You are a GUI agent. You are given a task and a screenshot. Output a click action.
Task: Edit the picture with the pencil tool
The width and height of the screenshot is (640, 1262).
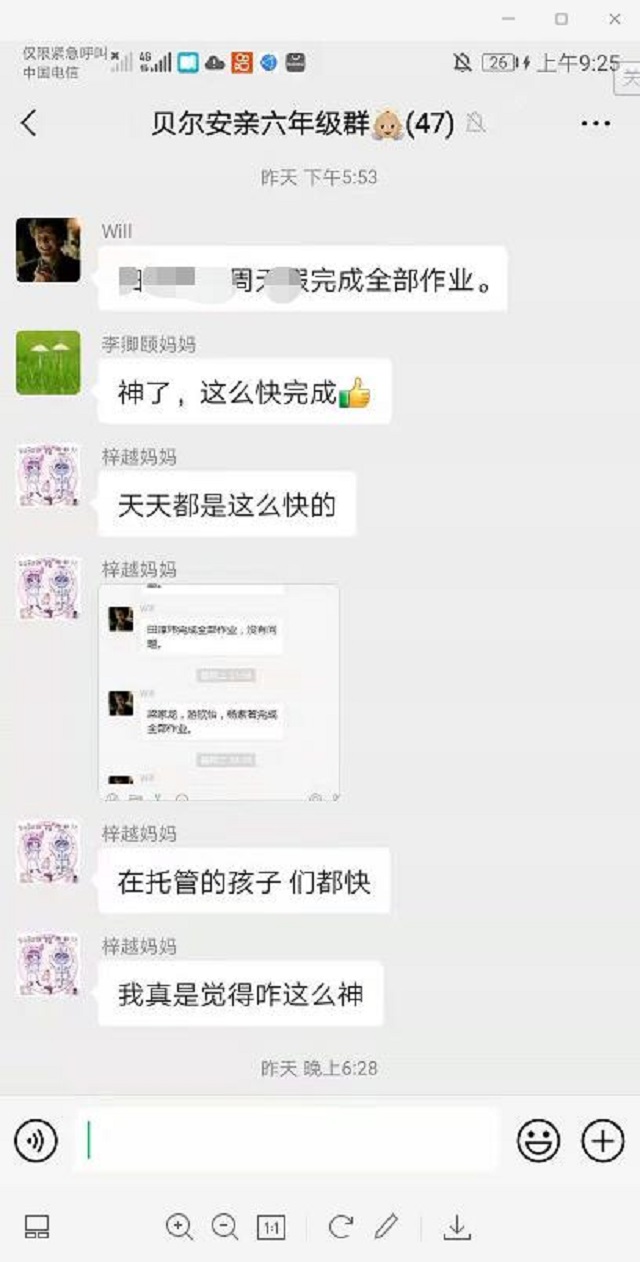(386, 1227)
